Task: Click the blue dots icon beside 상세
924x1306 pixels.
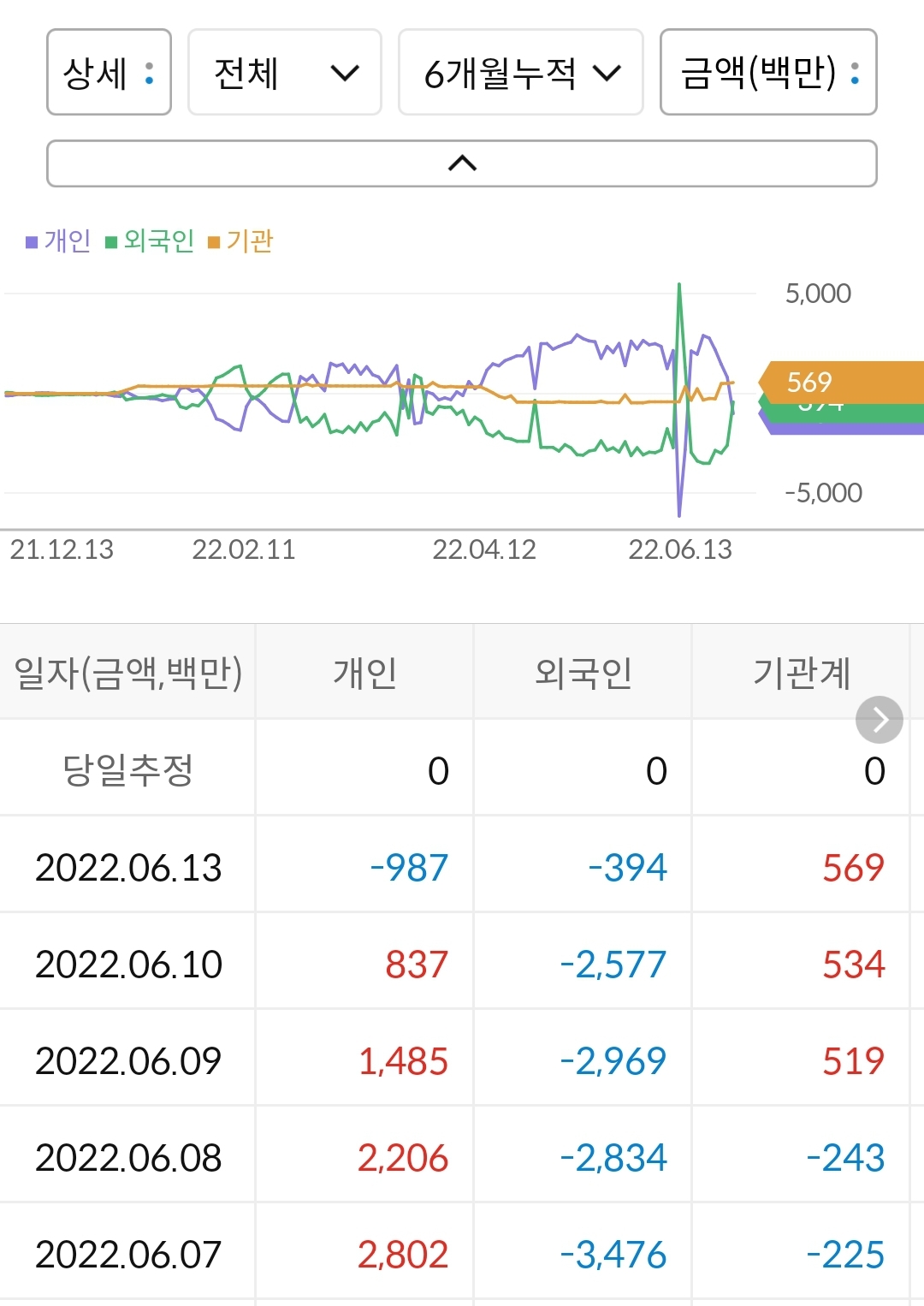Action: coord(149,74)
